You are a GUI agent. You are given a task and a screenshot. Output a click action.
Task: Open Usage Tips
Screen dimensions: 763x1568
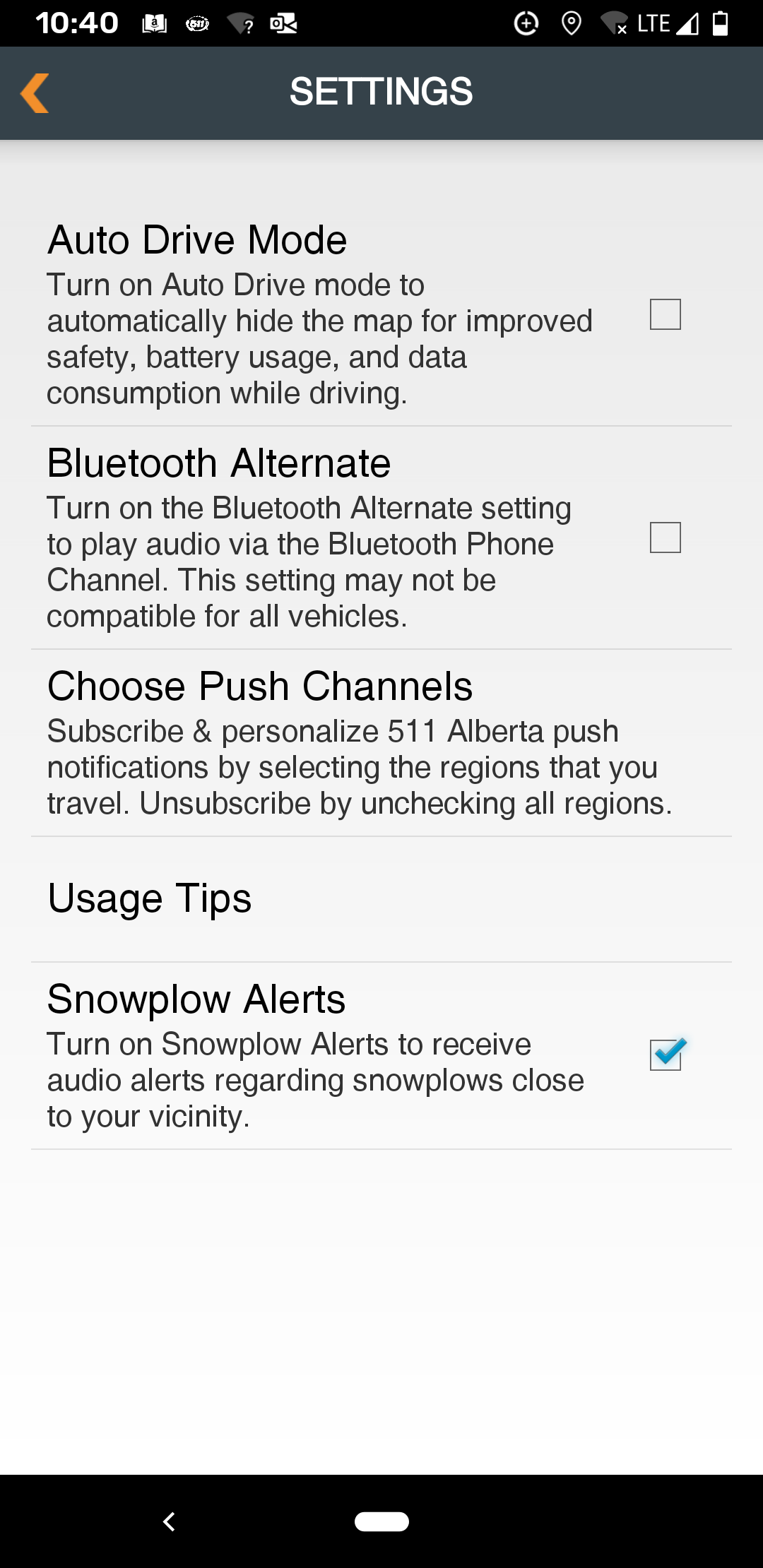[x=381, y=899]
